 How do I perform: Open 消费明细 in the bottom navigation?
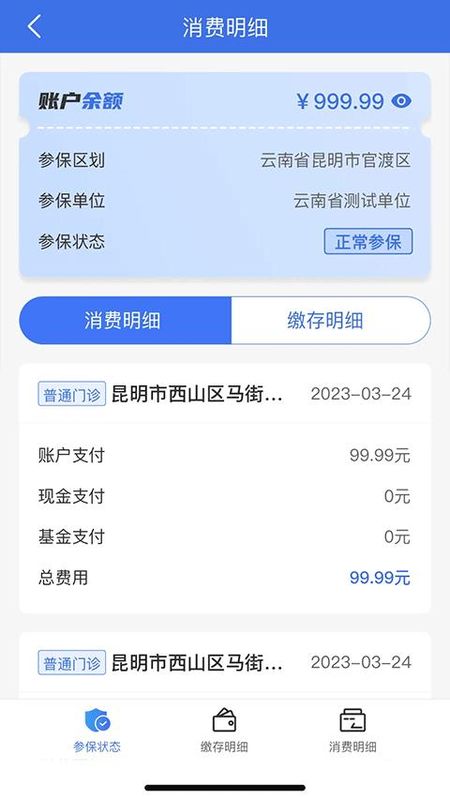tap(353, 731)
